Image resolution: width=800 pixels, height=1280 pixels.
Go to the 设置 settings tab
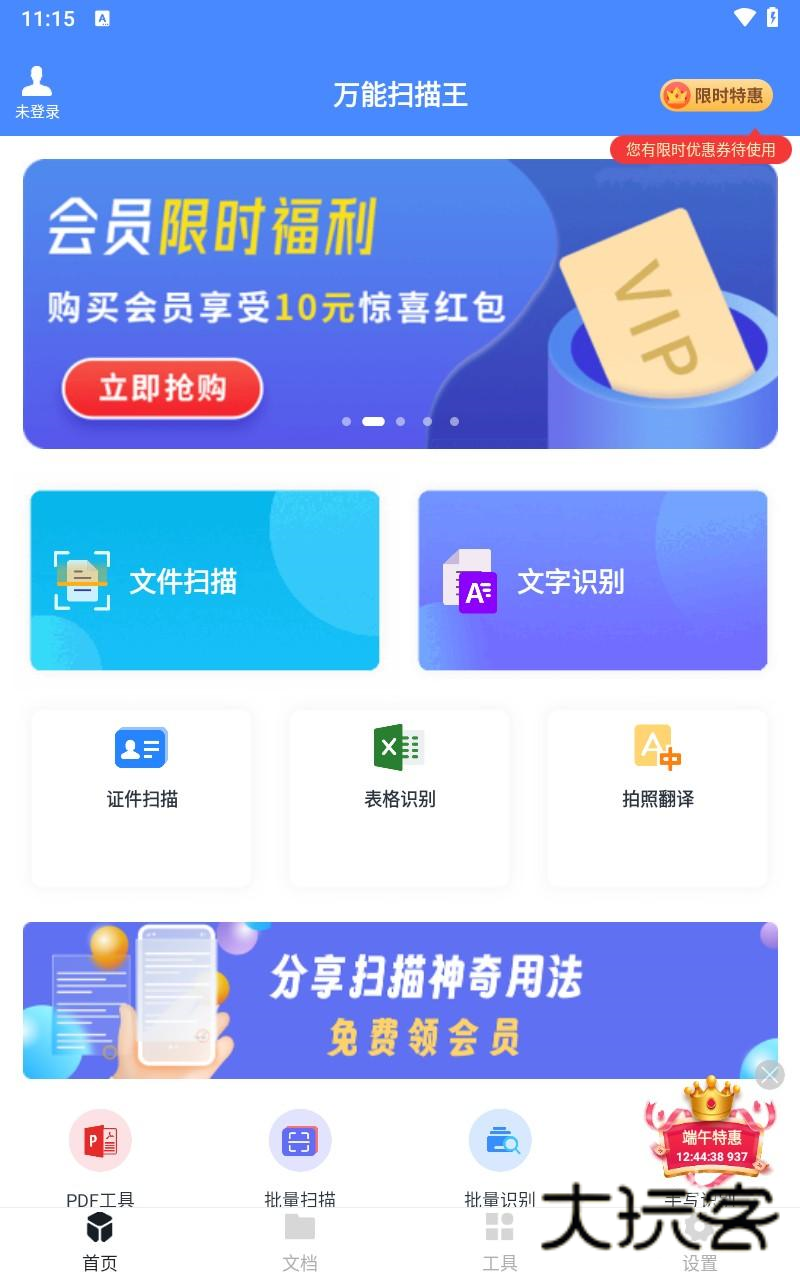click(x=701, y=1240)
